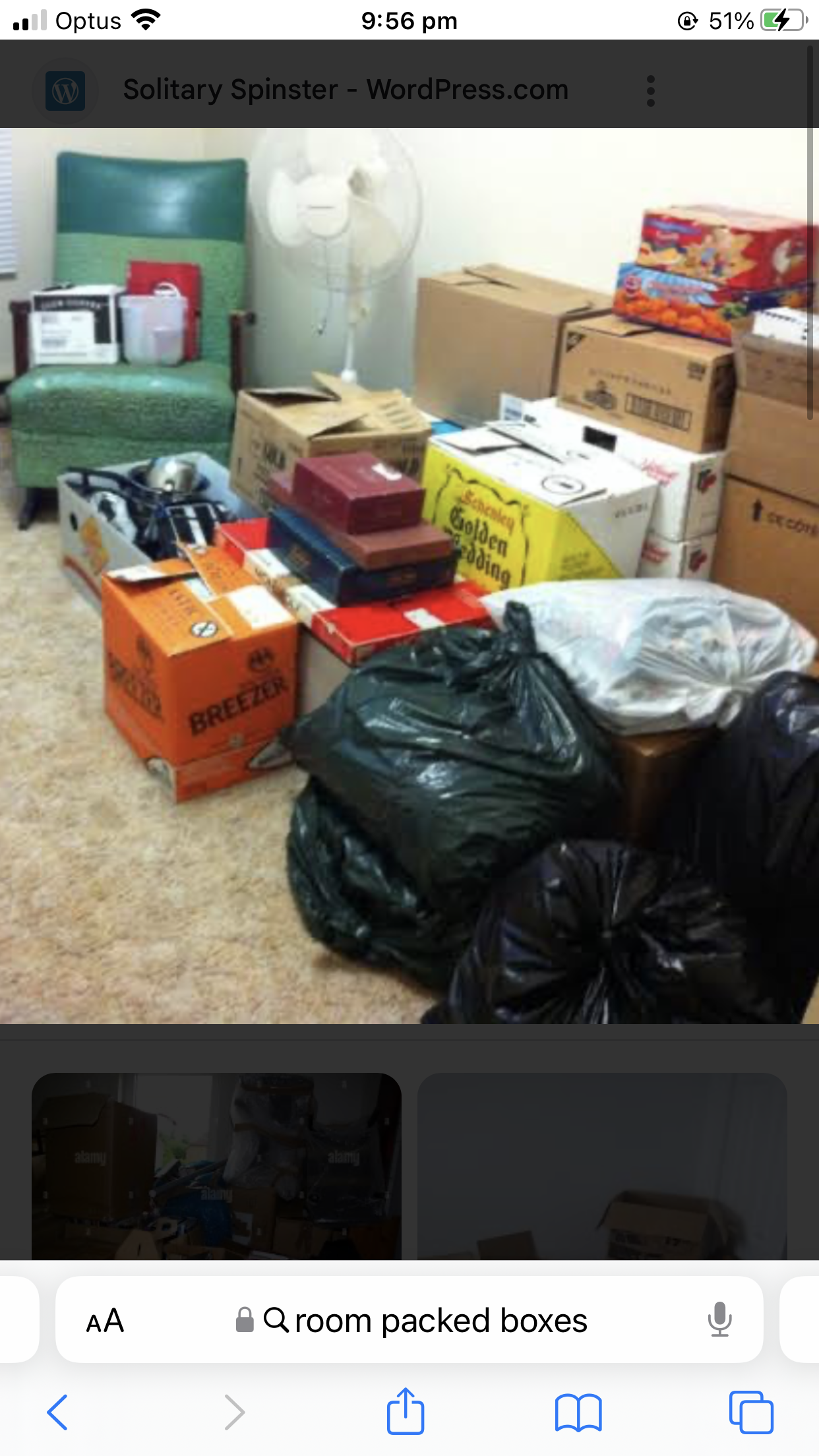This screenshot has width=819, height=1456.
Task: Go back to the previous page
Action: (x=57, y=1412)
